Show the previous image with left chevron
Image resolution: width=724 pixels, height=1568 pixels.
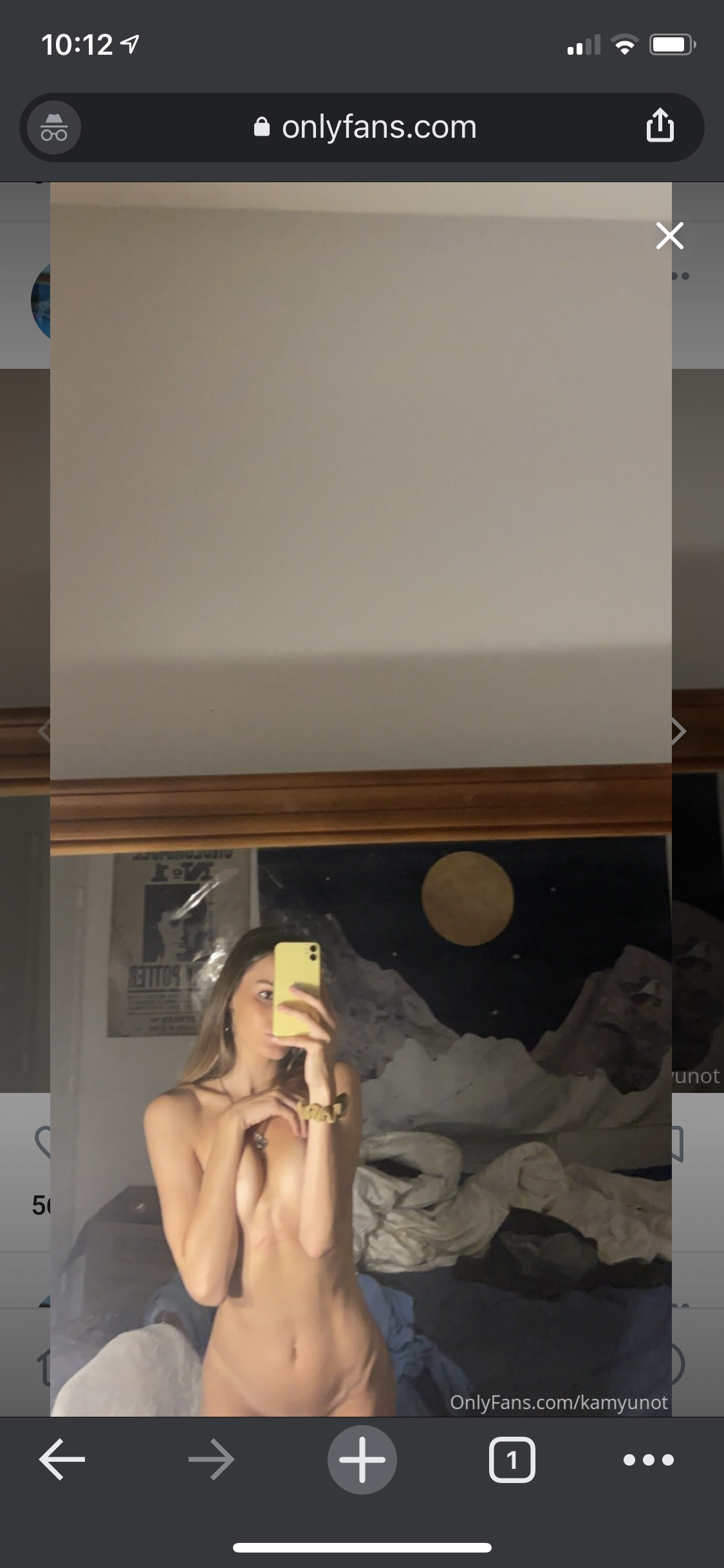[44, 732]
